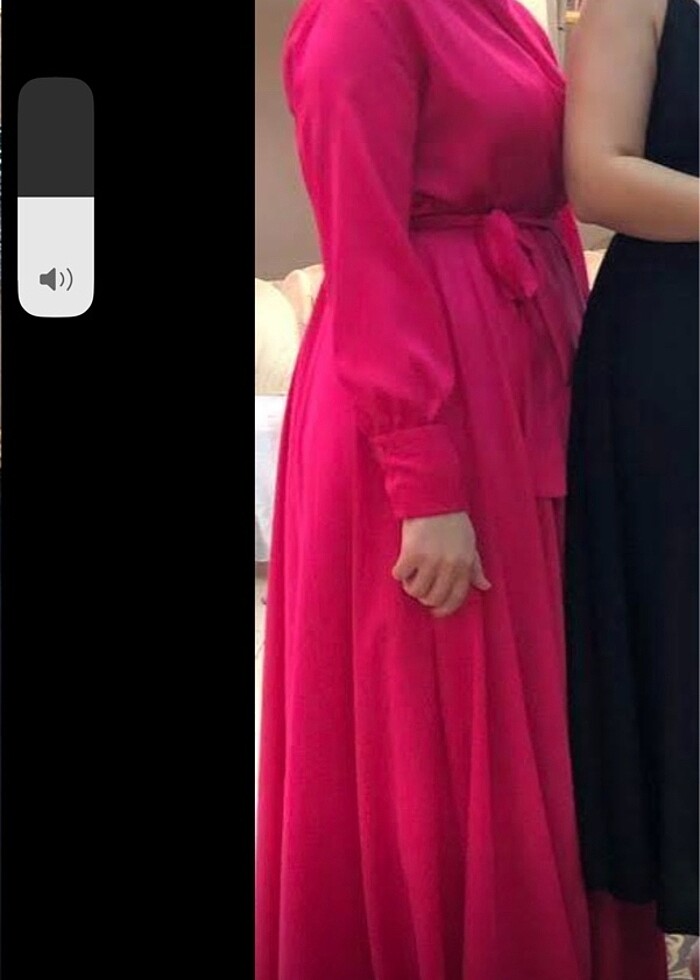Adjust the volume slider level
700x980 pixels.
(56, 197)
